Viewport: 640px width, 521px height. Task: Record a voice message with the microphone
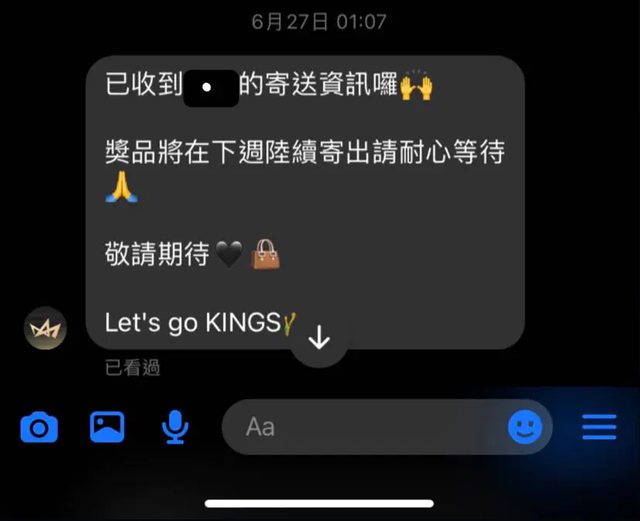pyautogui.click(x=175, y=427)
